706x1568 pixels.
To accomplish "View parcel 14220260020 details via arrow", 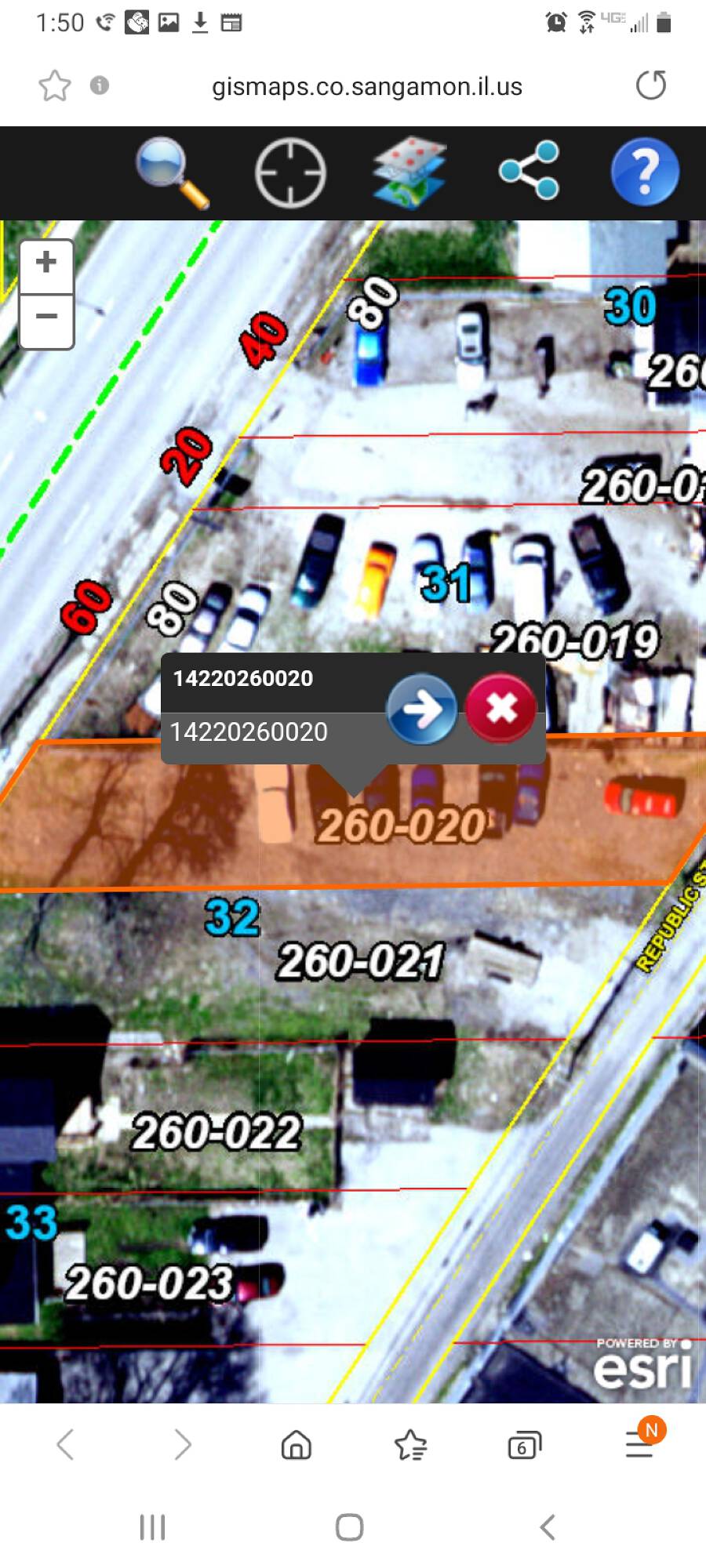I will pos(422,709).
